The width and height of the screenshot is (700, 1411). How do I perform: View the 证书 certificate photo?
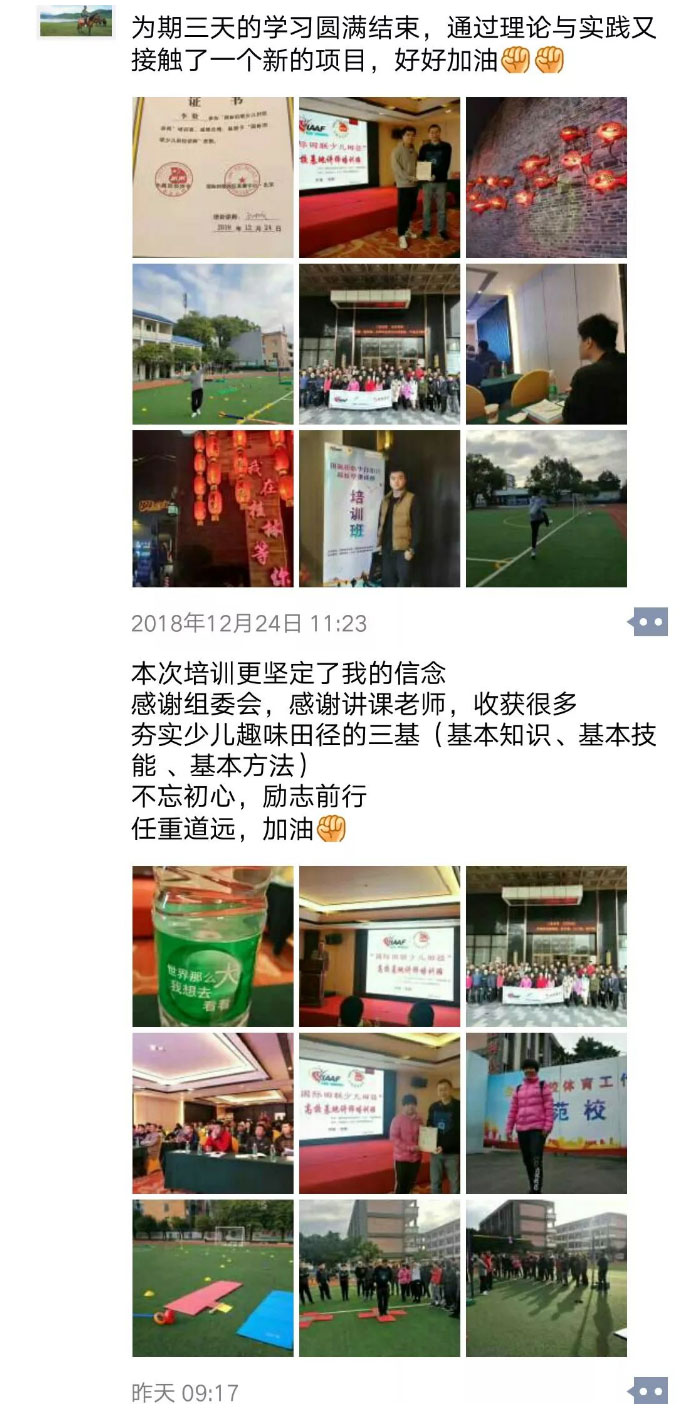point(213,177)
